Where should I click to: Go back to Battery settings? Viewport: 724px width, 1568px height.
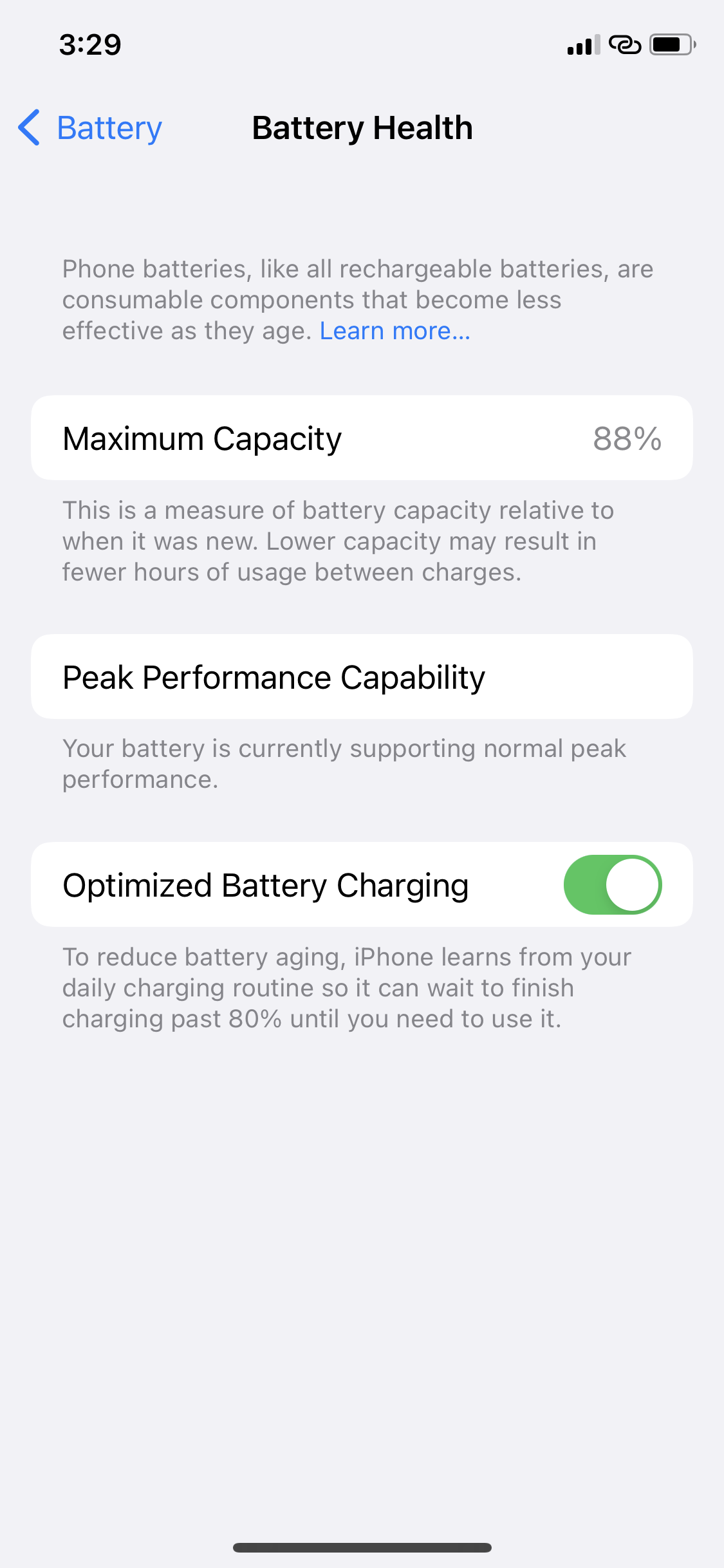pyautogui.click(x=90, y=127)
